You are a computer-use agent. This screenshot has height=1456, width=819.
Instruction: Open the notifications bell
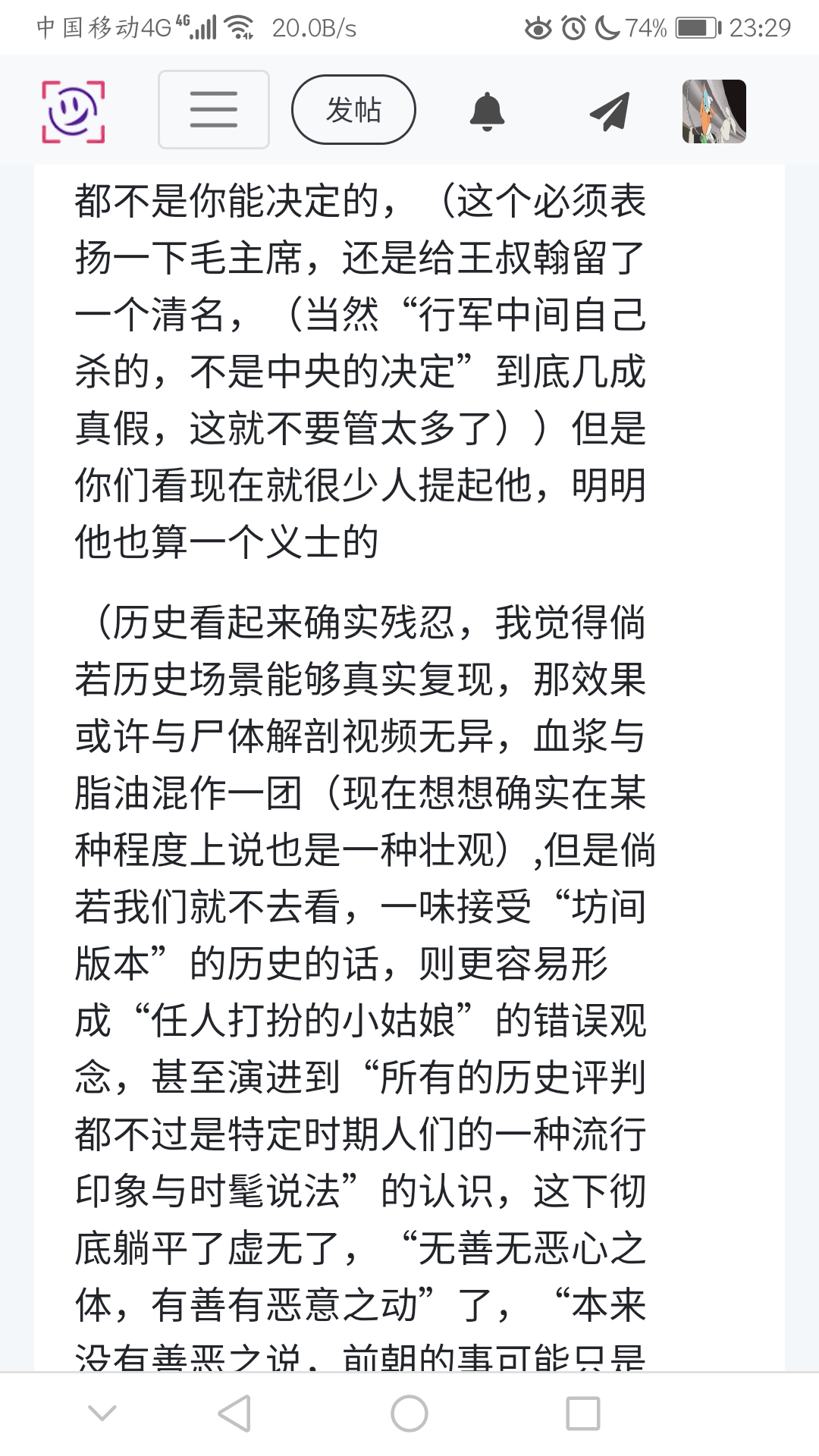tap(487, 111)
